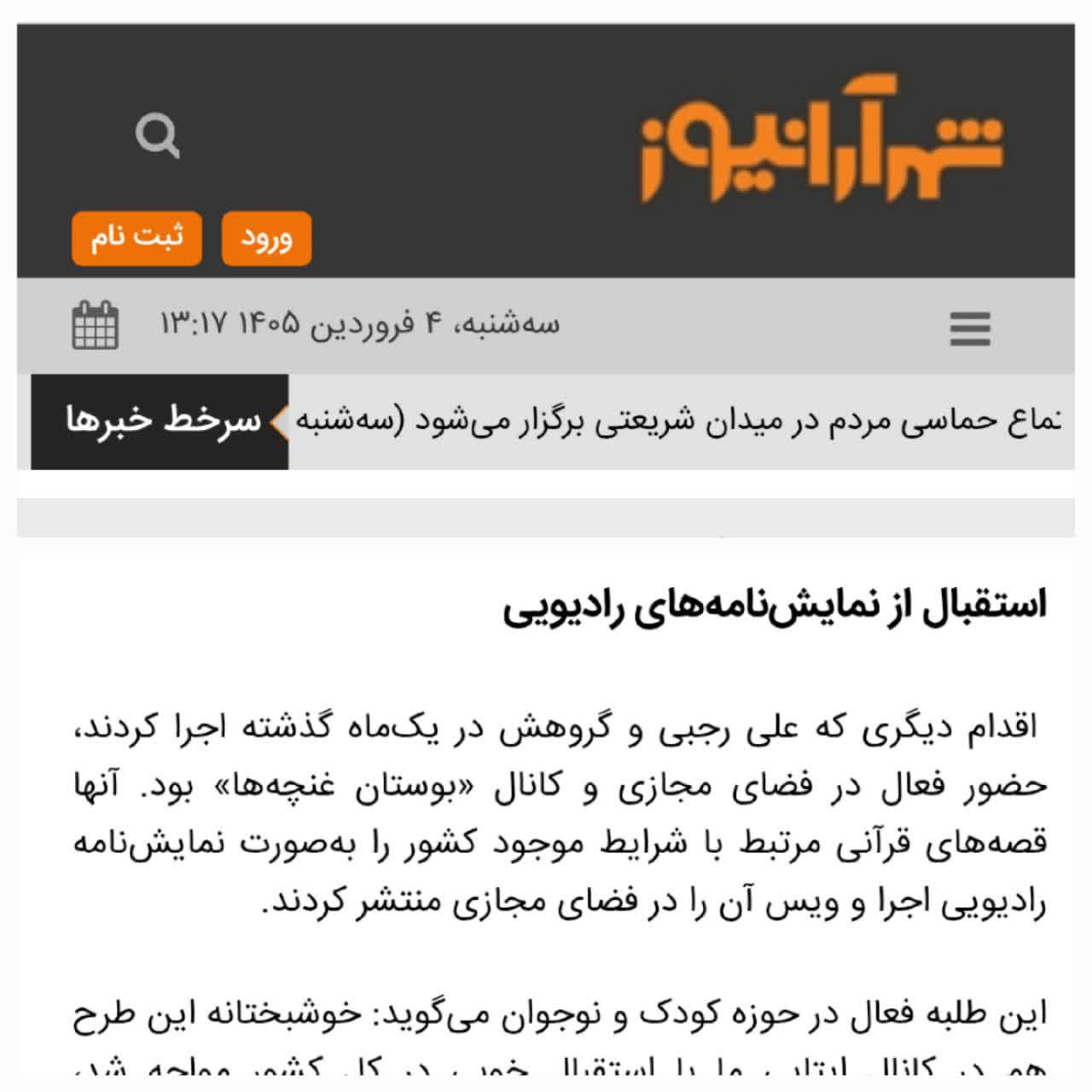Image resolution: width=1092 pixels, height=1092 pixels.
Task: Open the hamburger menu
Action: (x=970, y=329)
